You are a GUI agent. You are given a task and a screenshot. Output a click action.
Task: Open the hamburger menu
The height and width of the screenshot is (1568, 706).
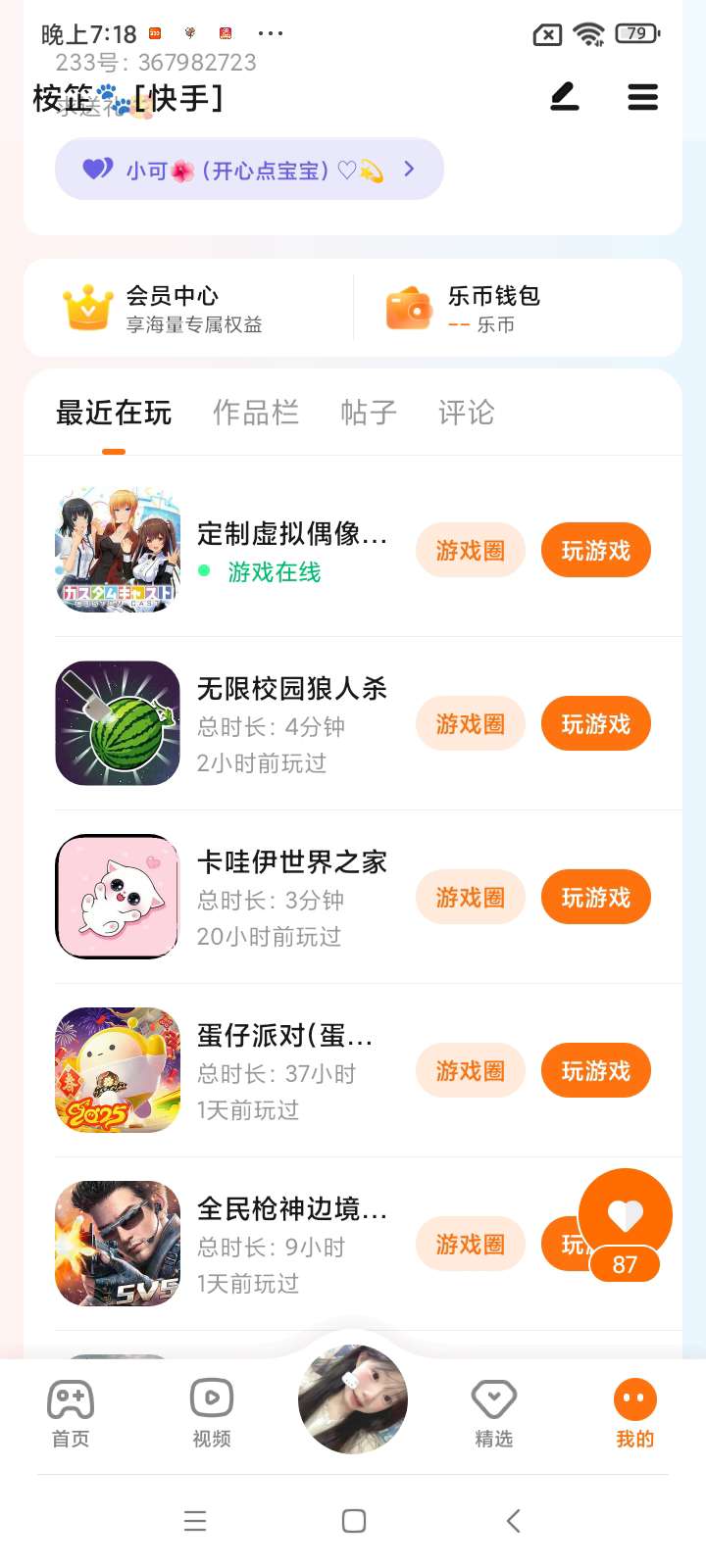tap(642, 96)
